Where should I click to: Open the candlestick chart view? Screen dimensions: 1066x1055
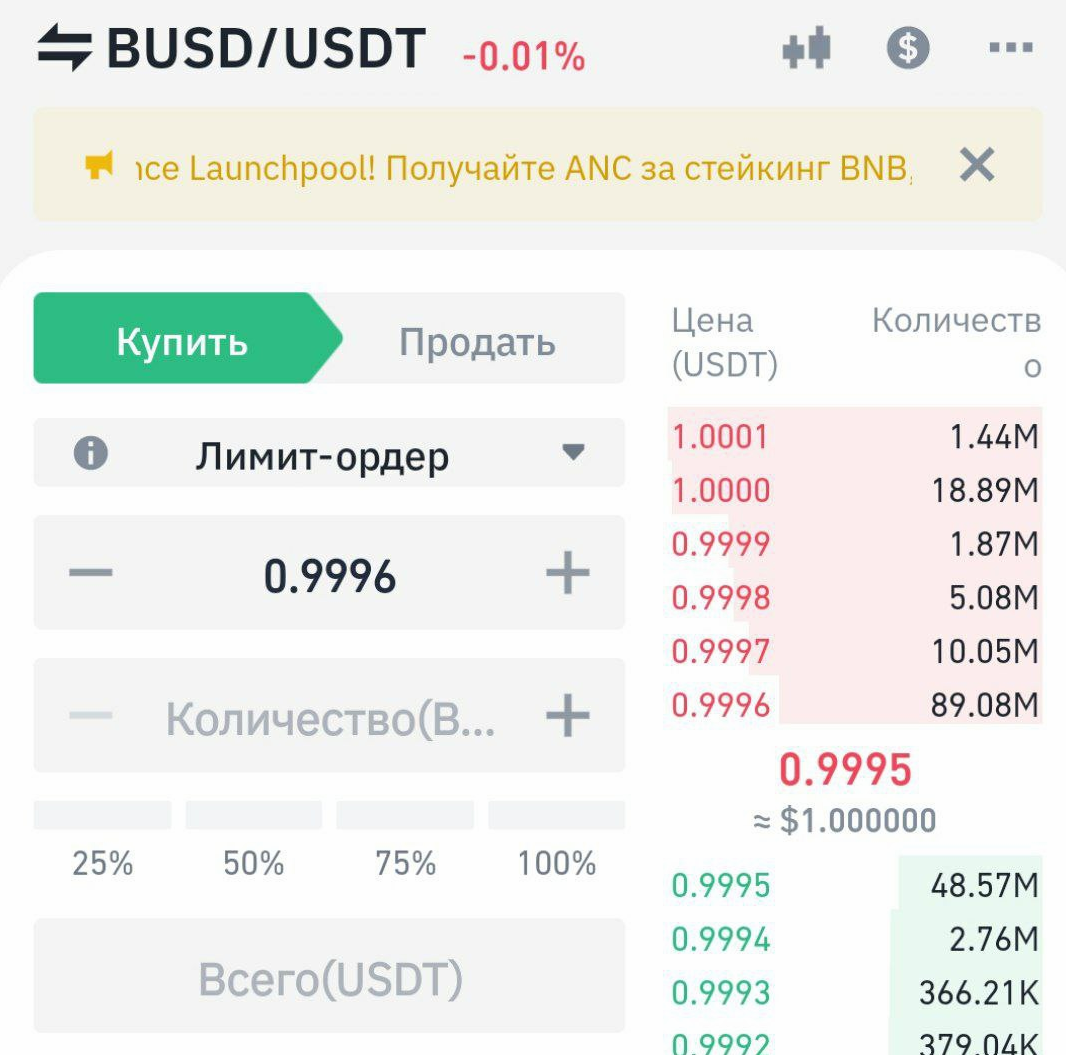click(806, 48)
